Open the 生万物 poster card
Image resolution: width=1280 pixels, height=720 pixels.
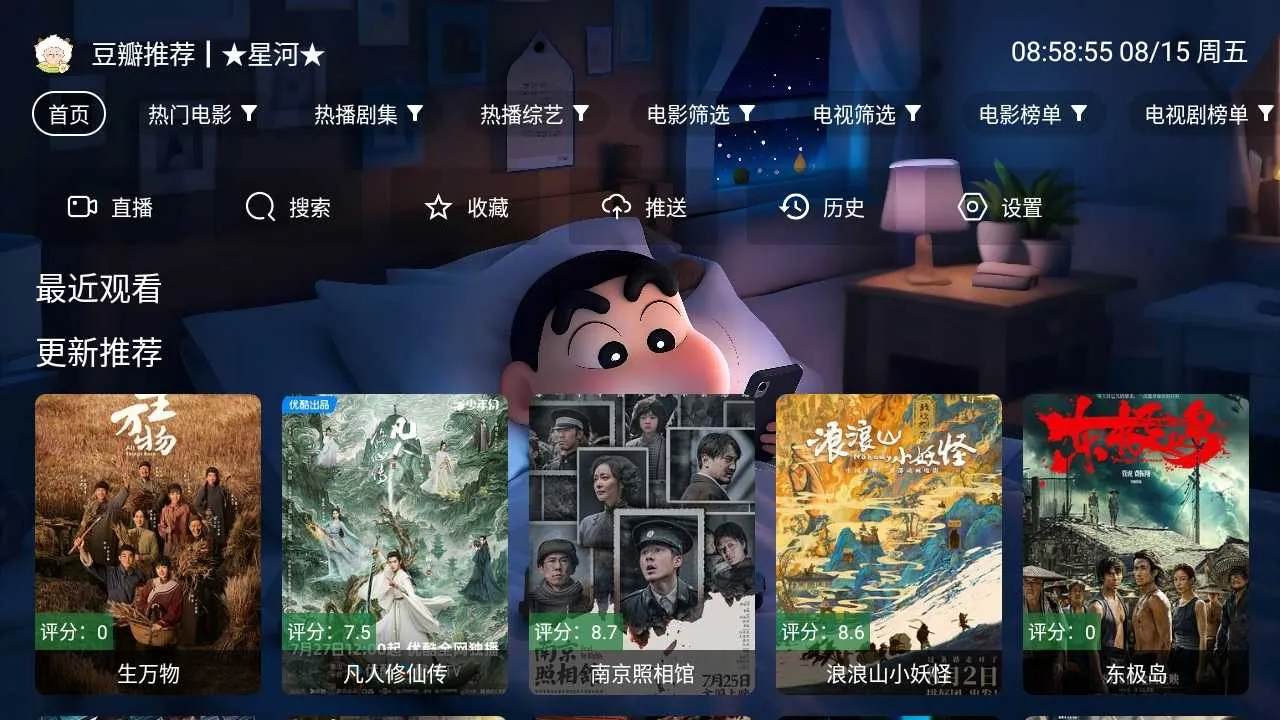[x=148, y=543]
